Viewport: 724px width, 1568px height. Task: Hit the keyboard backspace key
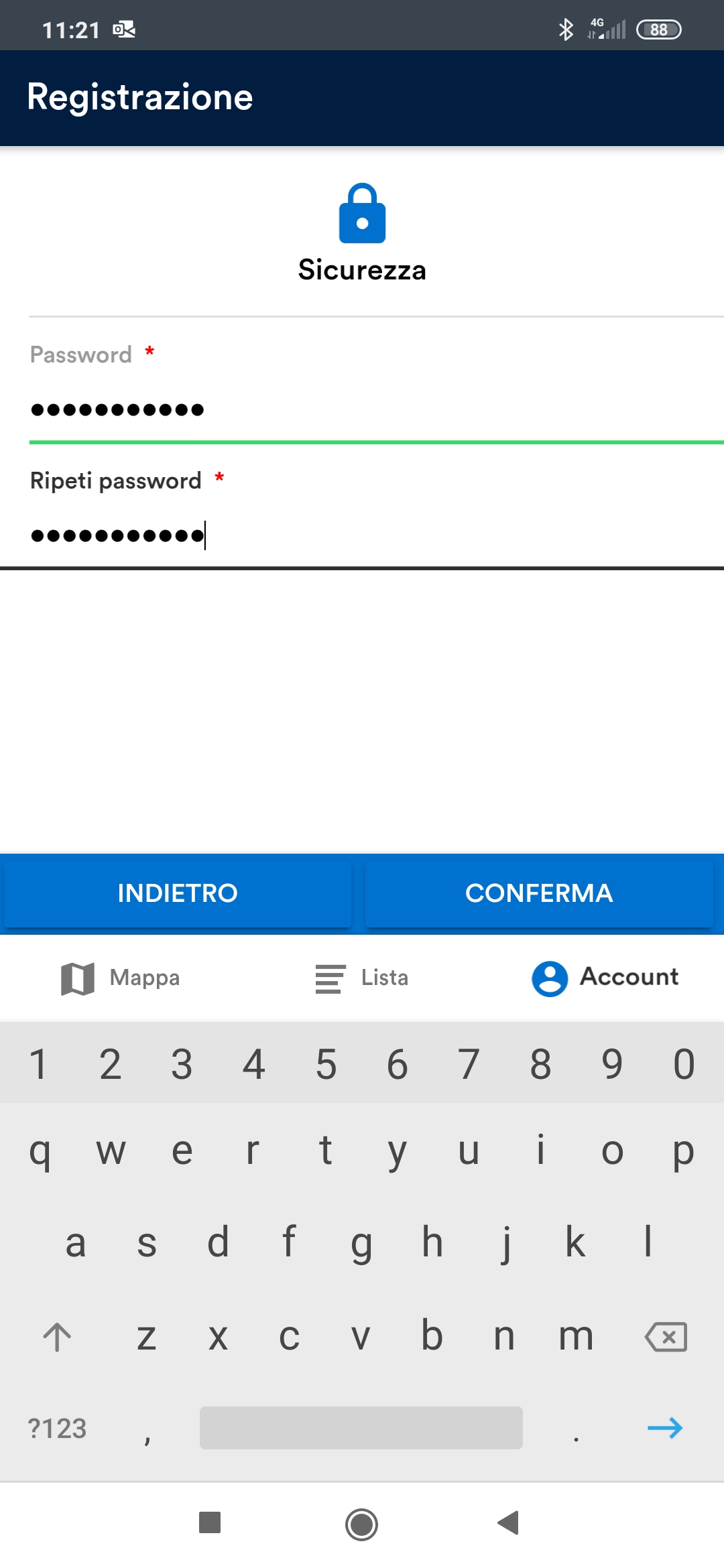pos(666,1337)
